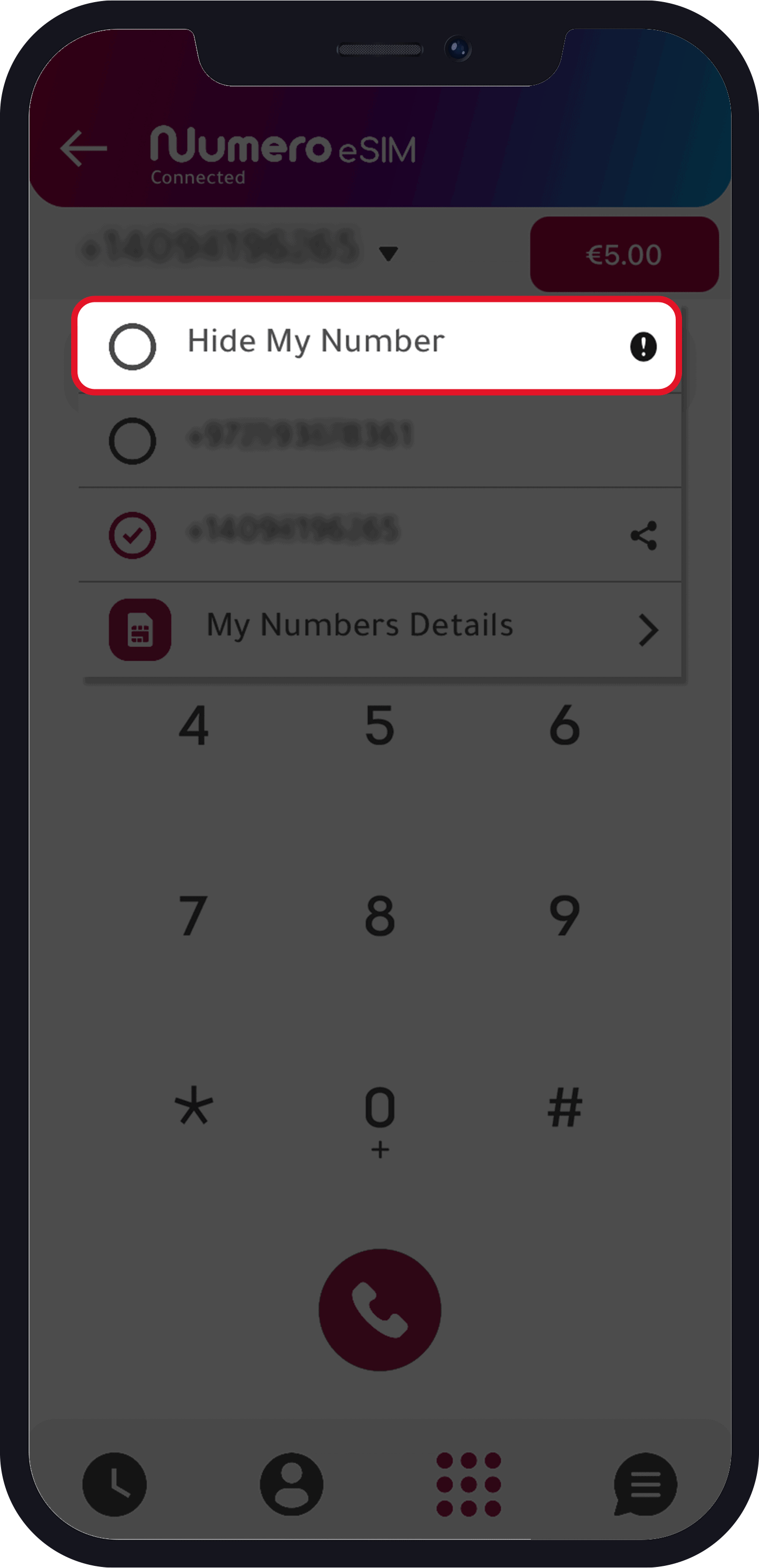Select the Hide My Number radio option
This screenshot has width=759, height=1568.
tap(132, 346)
